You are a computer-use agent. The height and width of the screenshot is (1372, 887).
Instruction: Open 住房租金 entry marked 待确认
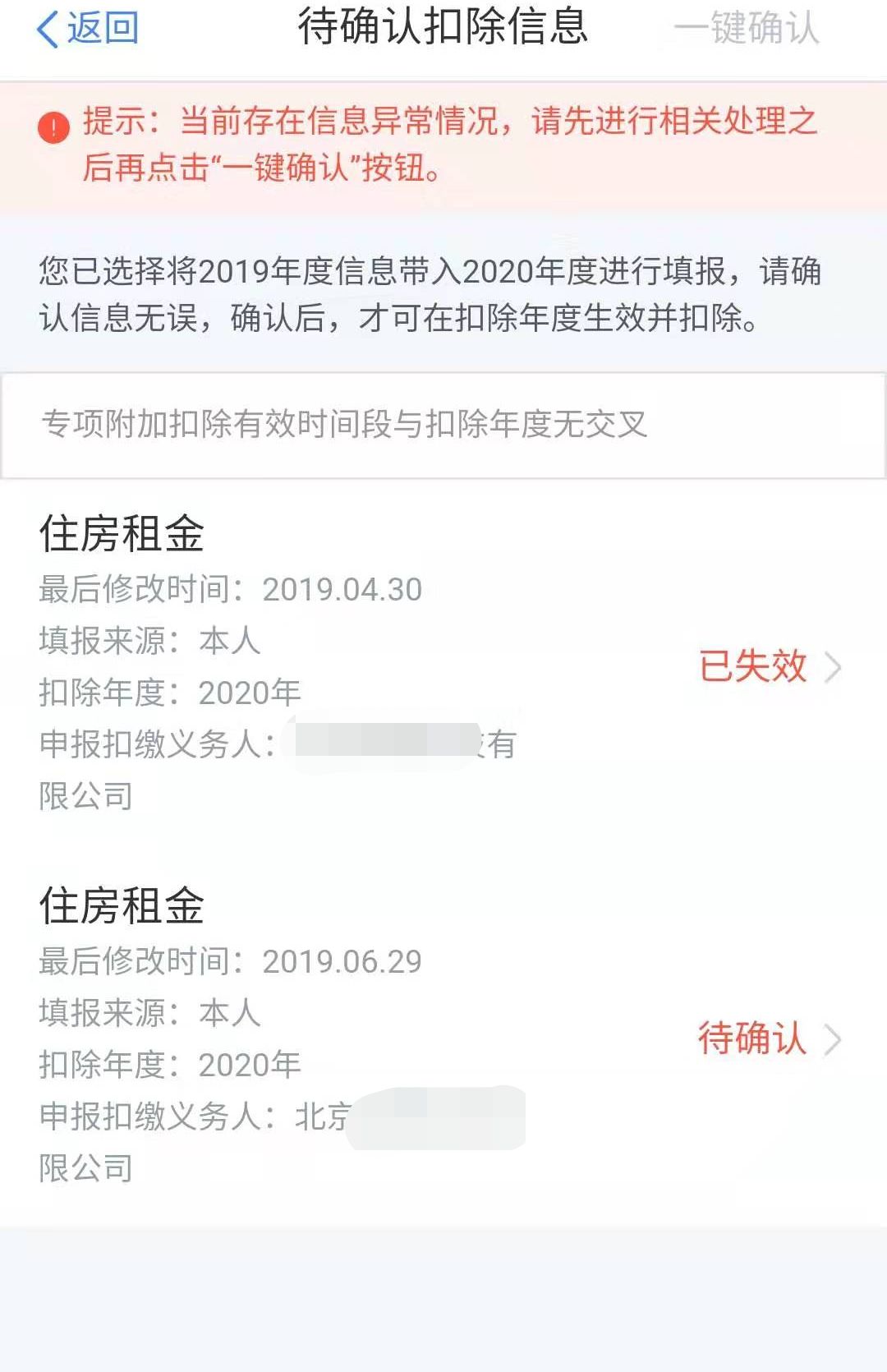(769, 1038)
